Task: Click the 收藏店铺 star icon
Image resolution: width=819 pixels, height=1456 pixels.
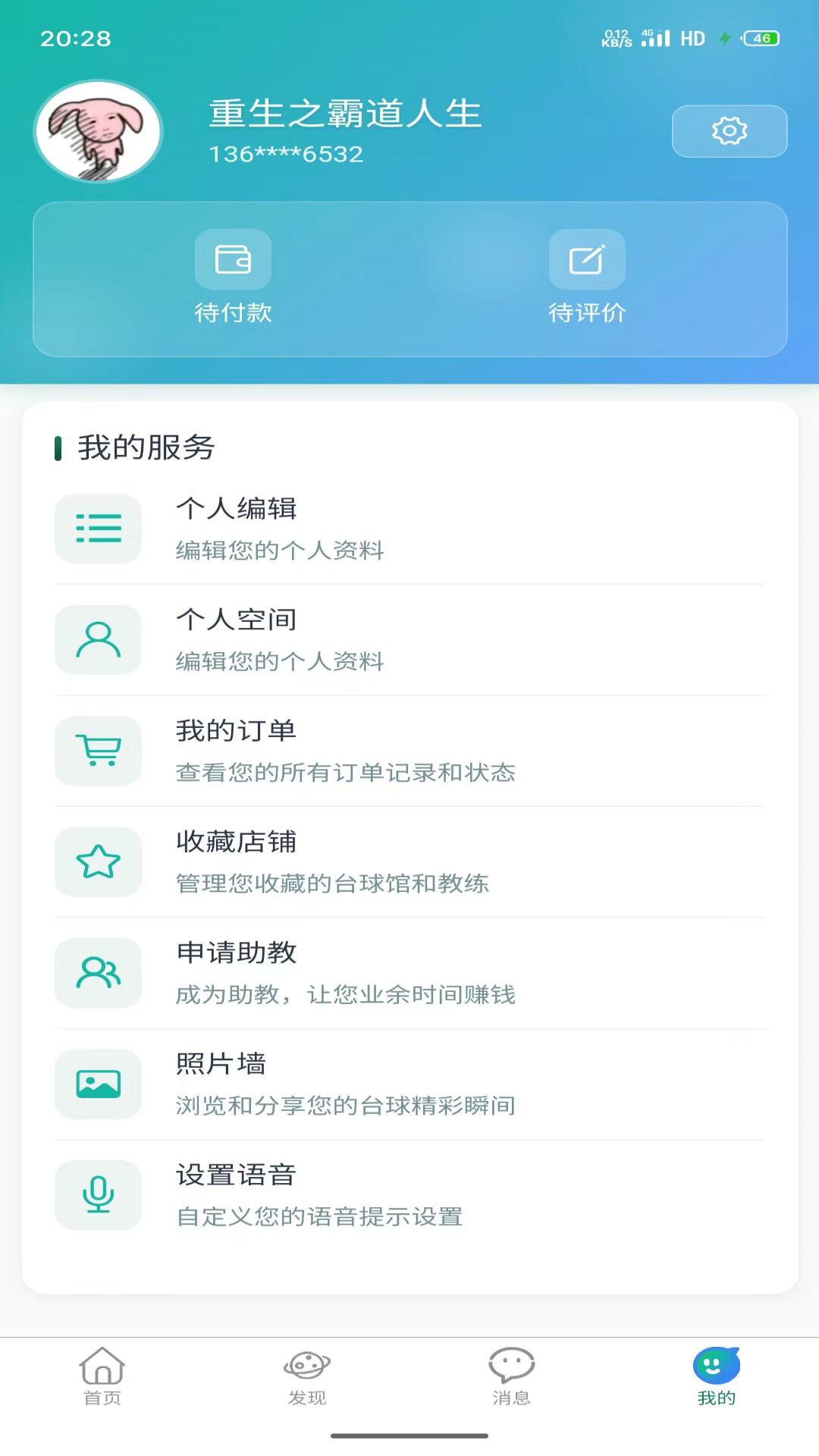Action: click(x=97, y=862)
